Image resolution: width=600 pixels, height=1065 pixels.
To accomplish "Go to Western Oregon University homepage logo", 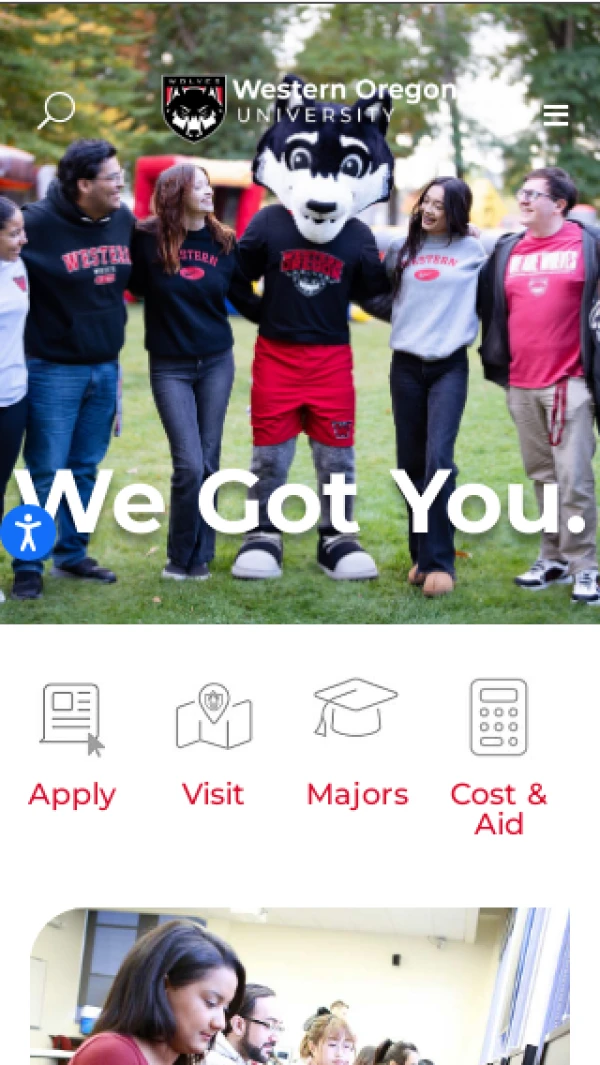I will (x=308, y=105).
